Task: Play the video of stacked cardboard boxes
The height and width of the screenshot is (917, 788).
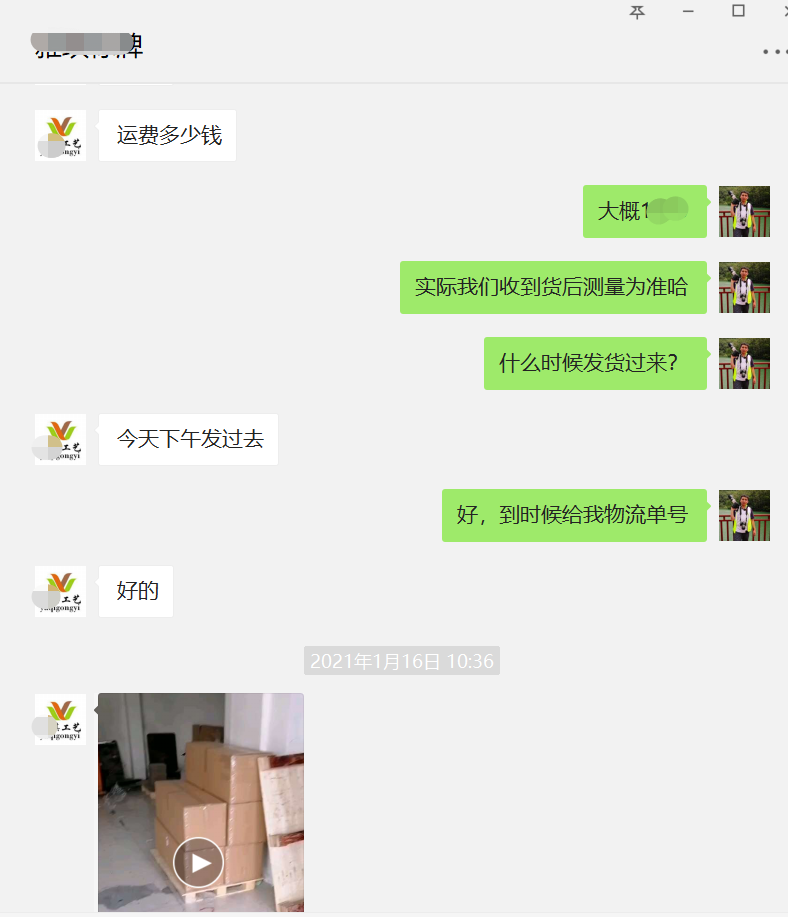Action: coord(198,862)
